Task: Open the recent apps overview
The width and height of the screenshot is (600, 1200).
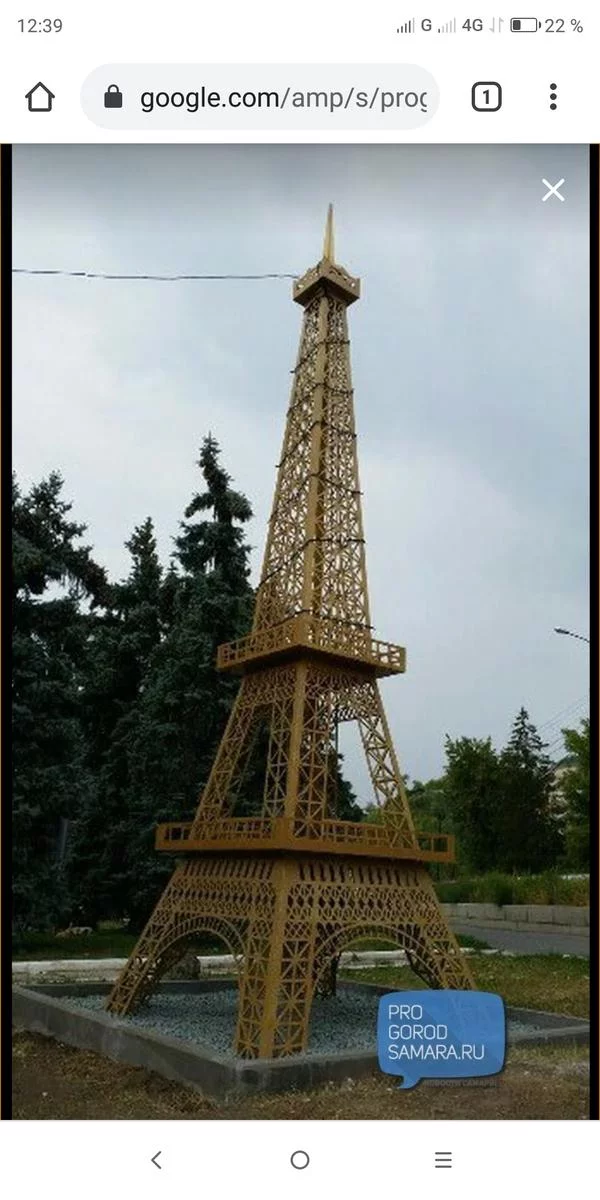Action: (x=444, y=1160)
